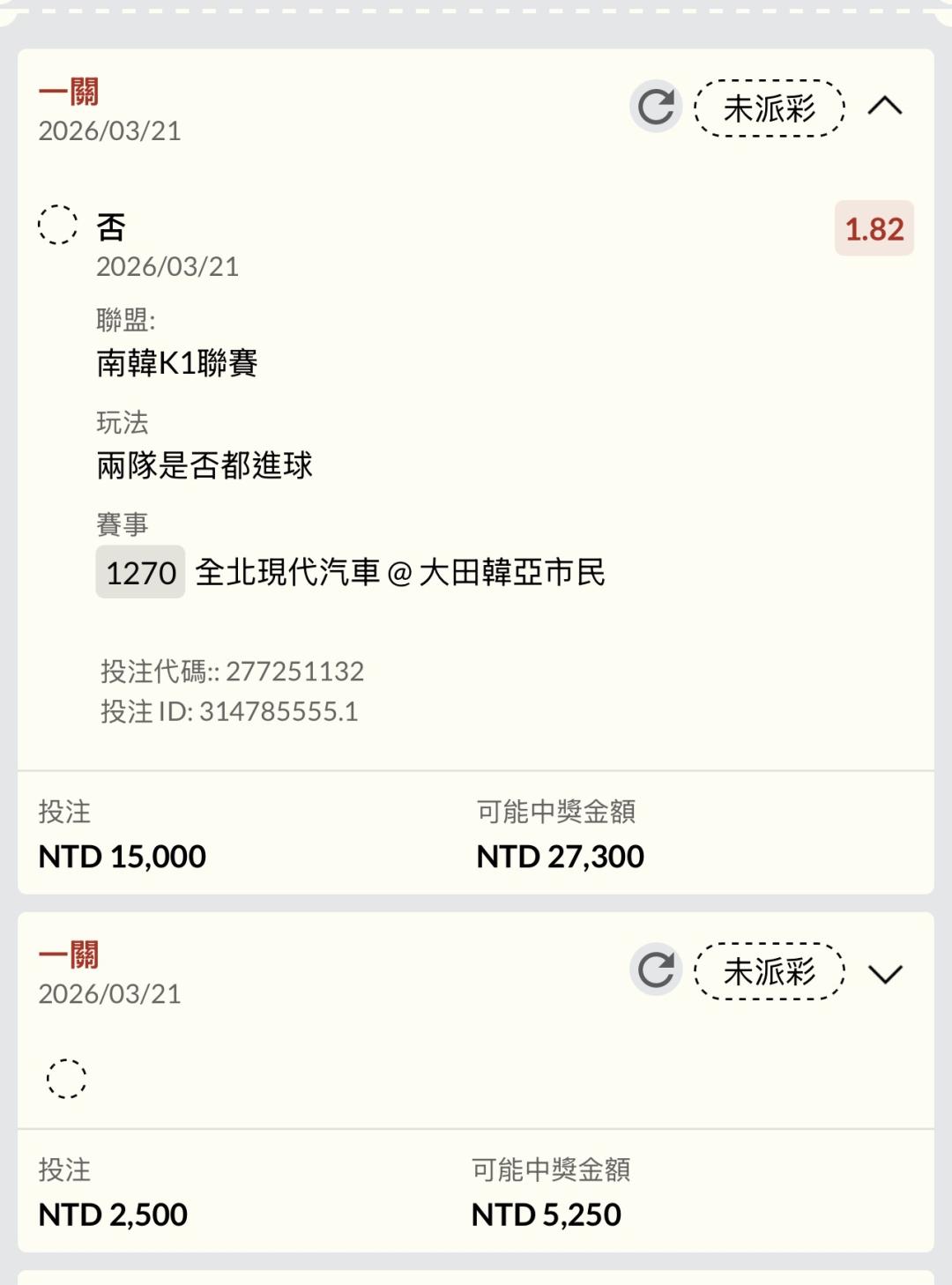This screenshot has height=1285, width=952.
Task: Refresh the NTD 2,500 bet status
Action: [656, 970]
